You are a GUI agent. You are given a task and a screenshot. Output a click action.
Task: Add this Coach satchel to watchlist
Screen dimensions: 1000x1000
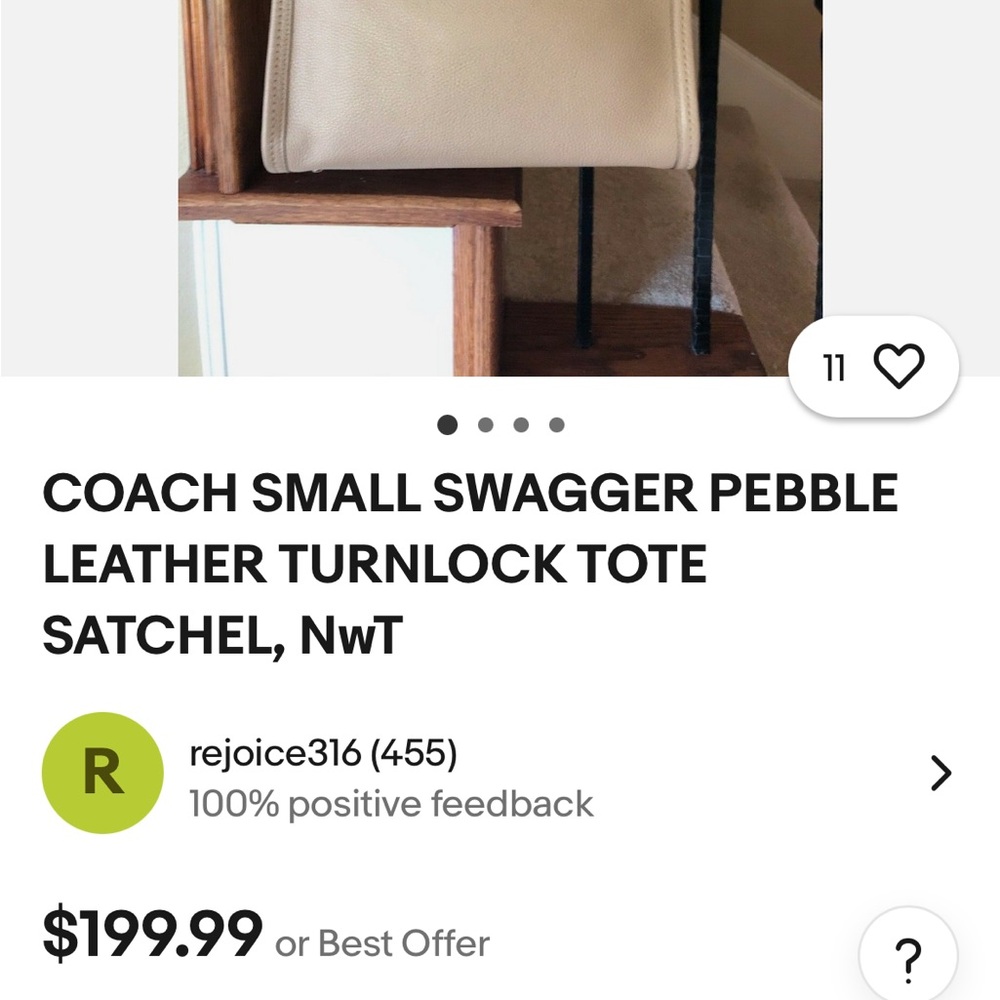tap(898, 368)
